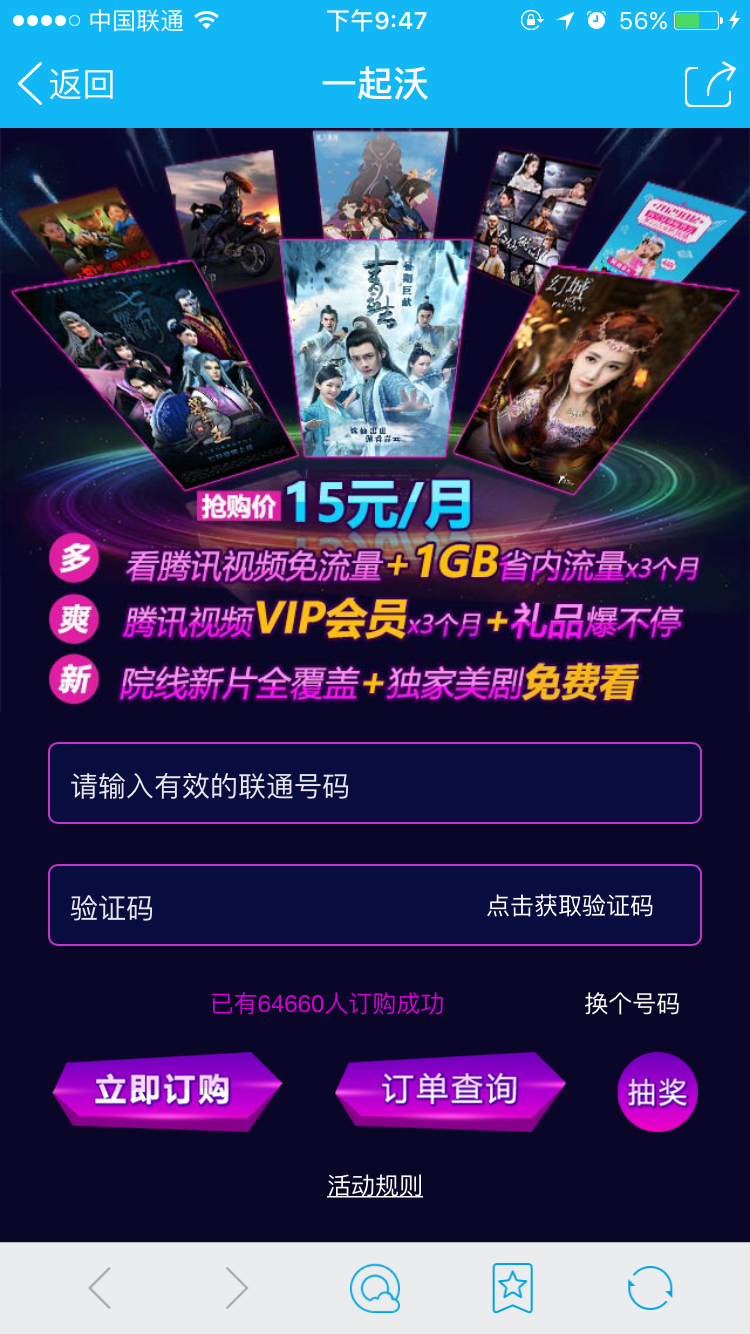The height and width of the screenshot is (1334, 750).
Task: Go back using the 返回 button
Action: [66, 84]
